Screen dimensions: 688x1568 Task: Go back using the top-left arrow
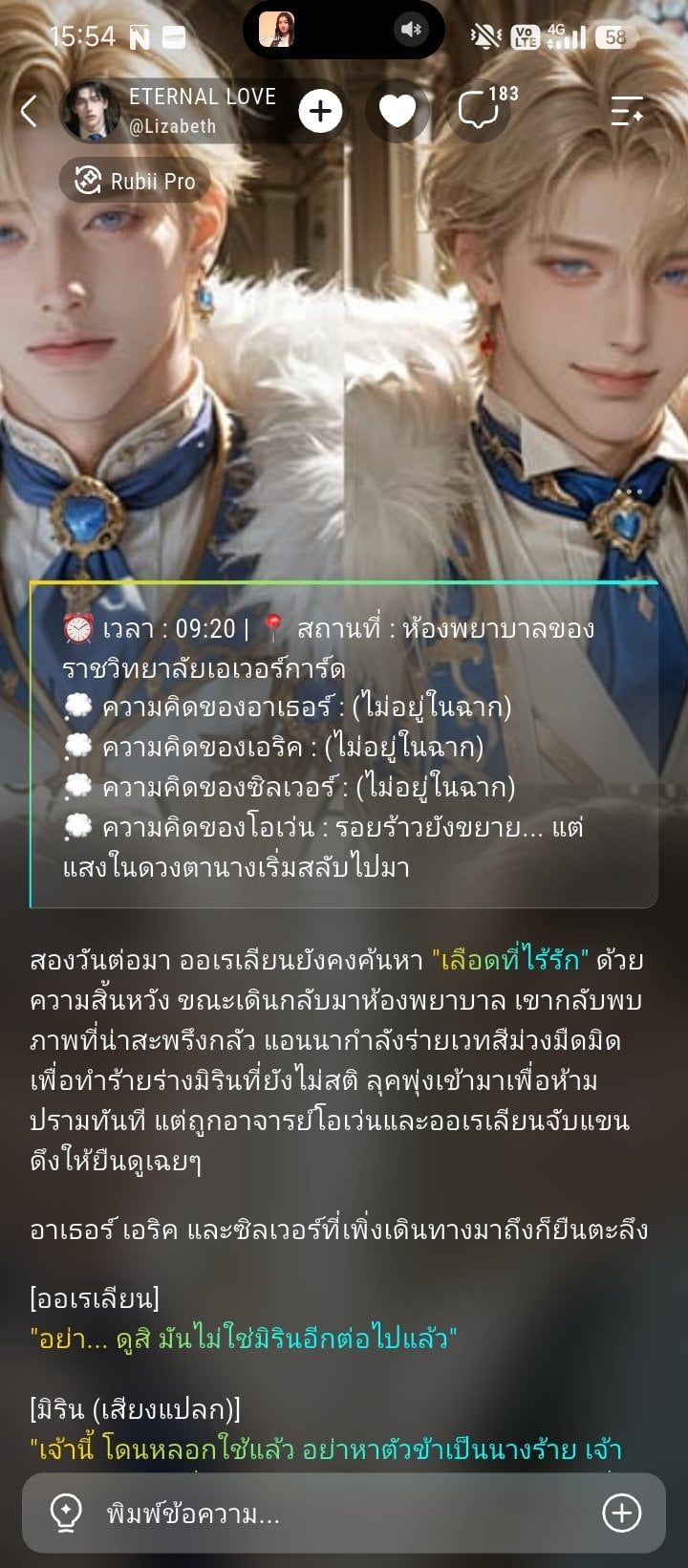tap(29, 111)
